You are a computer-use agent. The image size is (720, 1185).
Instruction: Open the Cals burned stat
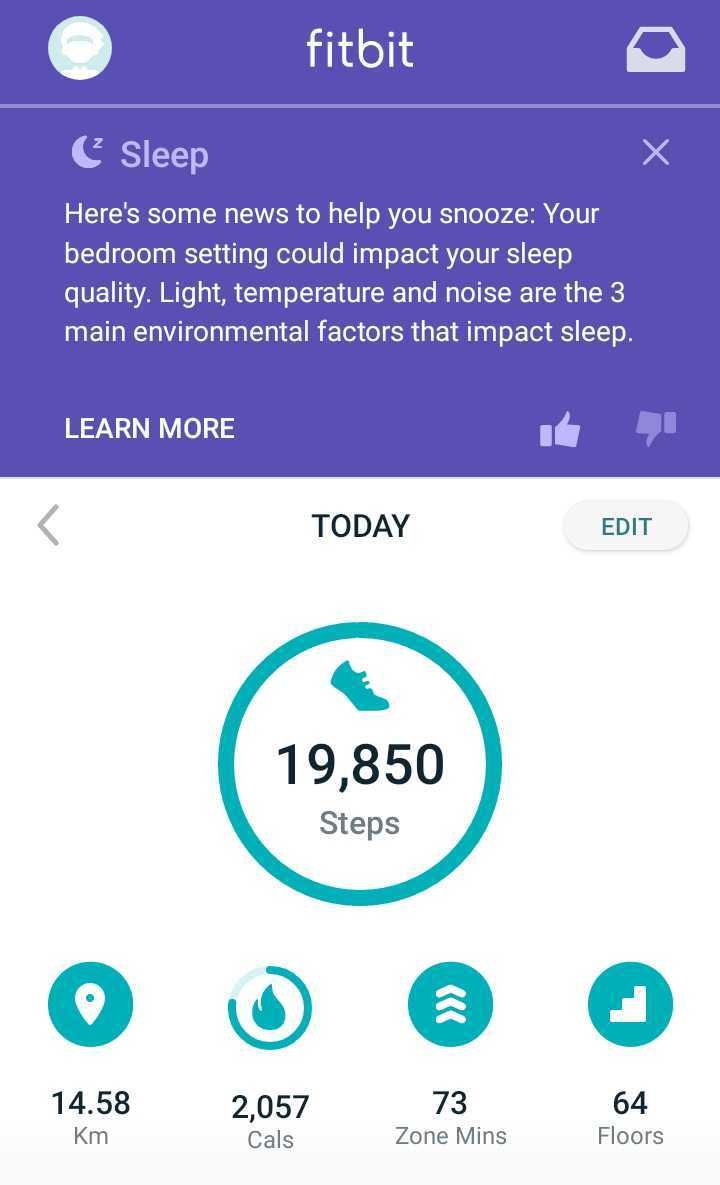(270, 1008)
